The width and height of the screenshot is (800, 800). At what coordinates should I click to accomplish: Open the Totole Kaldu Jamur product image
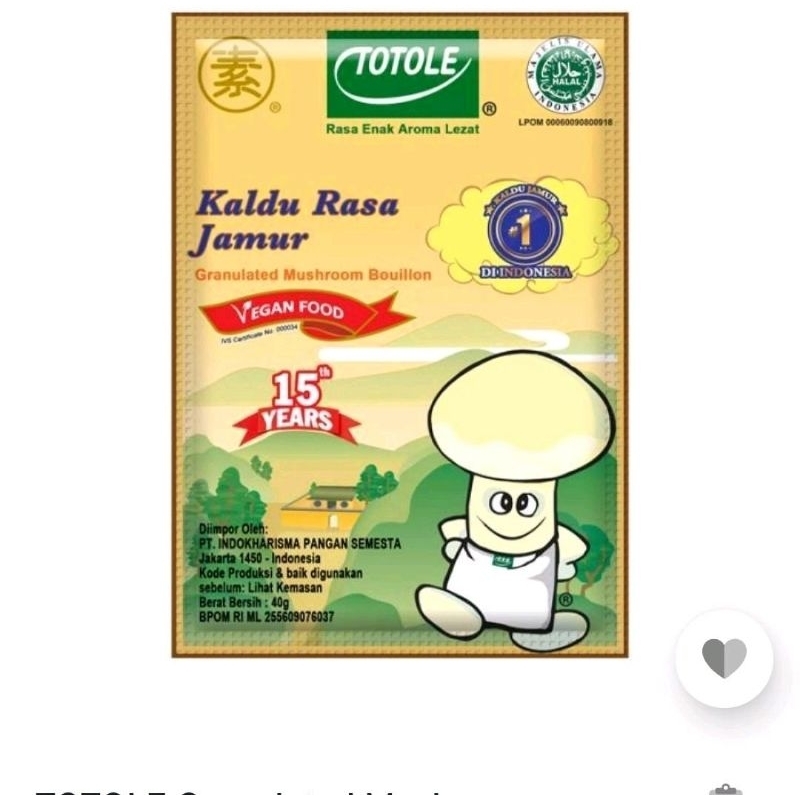pos(400,335)
